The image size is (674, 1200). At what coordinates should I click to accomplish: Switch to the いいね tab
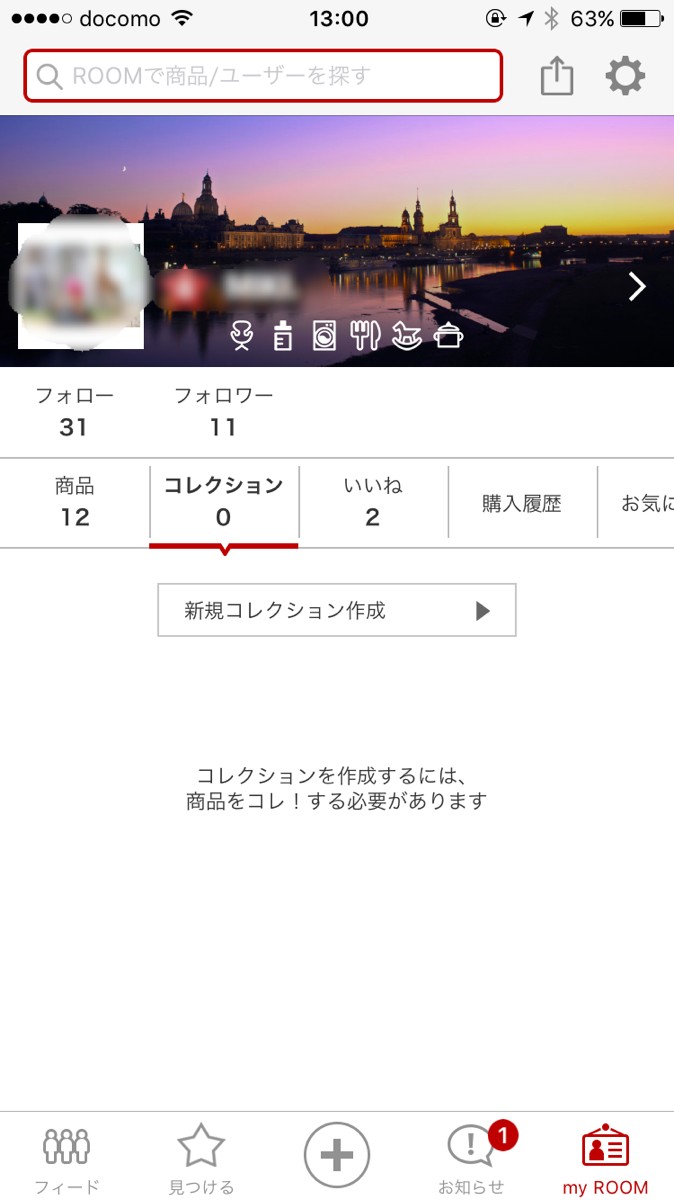(x=373, y=502)
